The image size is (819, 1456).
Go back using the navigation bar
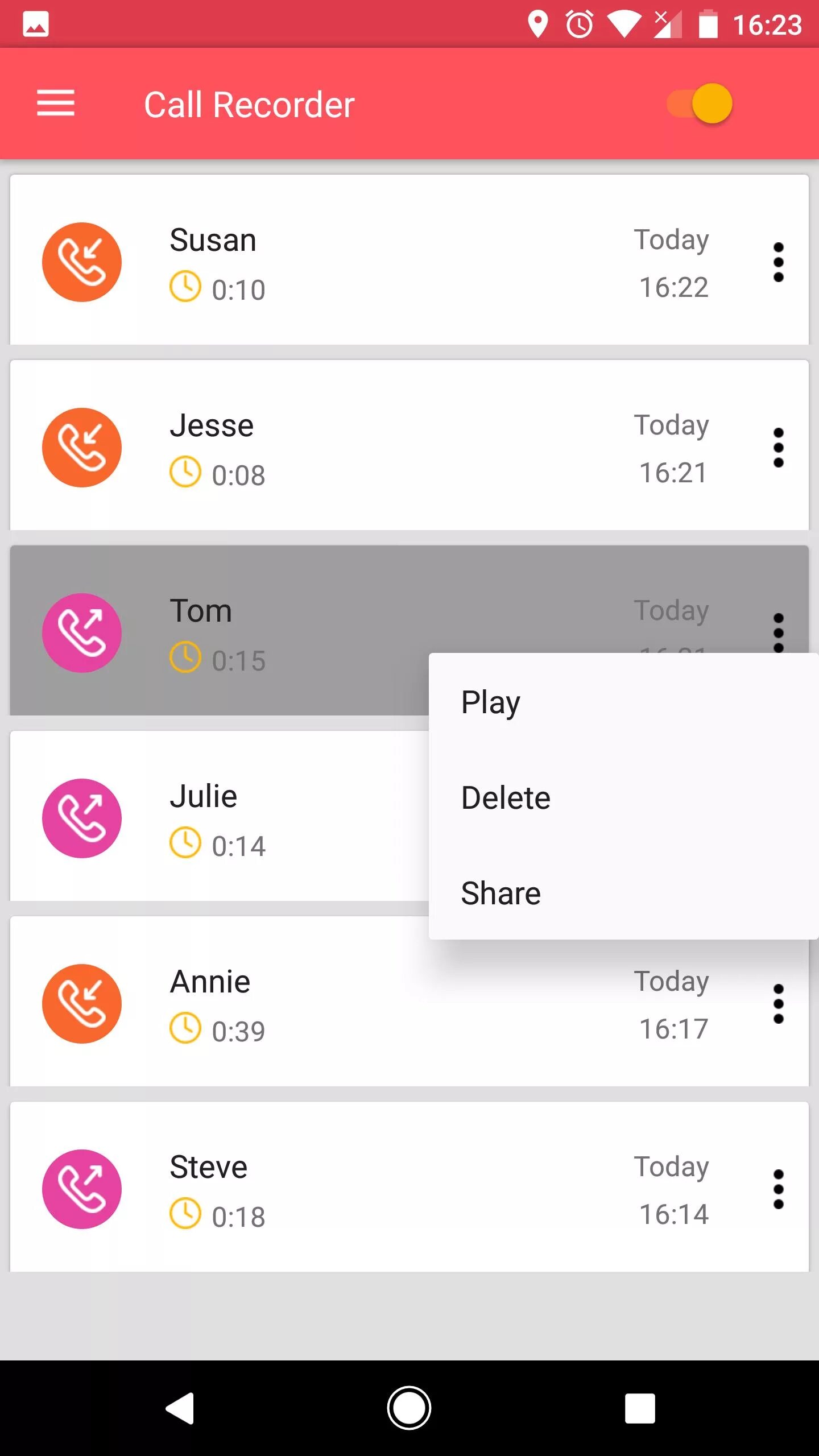pyautogui.click(x=180, y=1408)
